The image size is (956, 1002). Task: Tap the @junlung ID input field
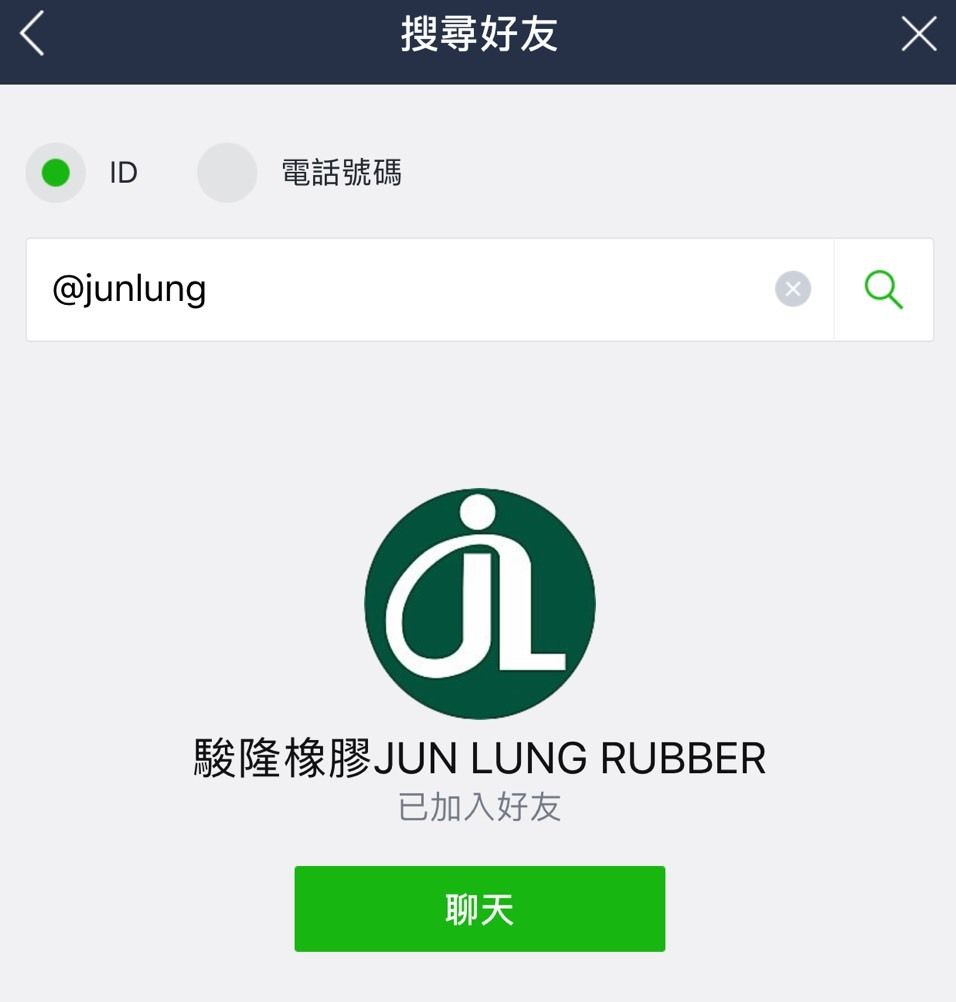(x=400, y=290)
